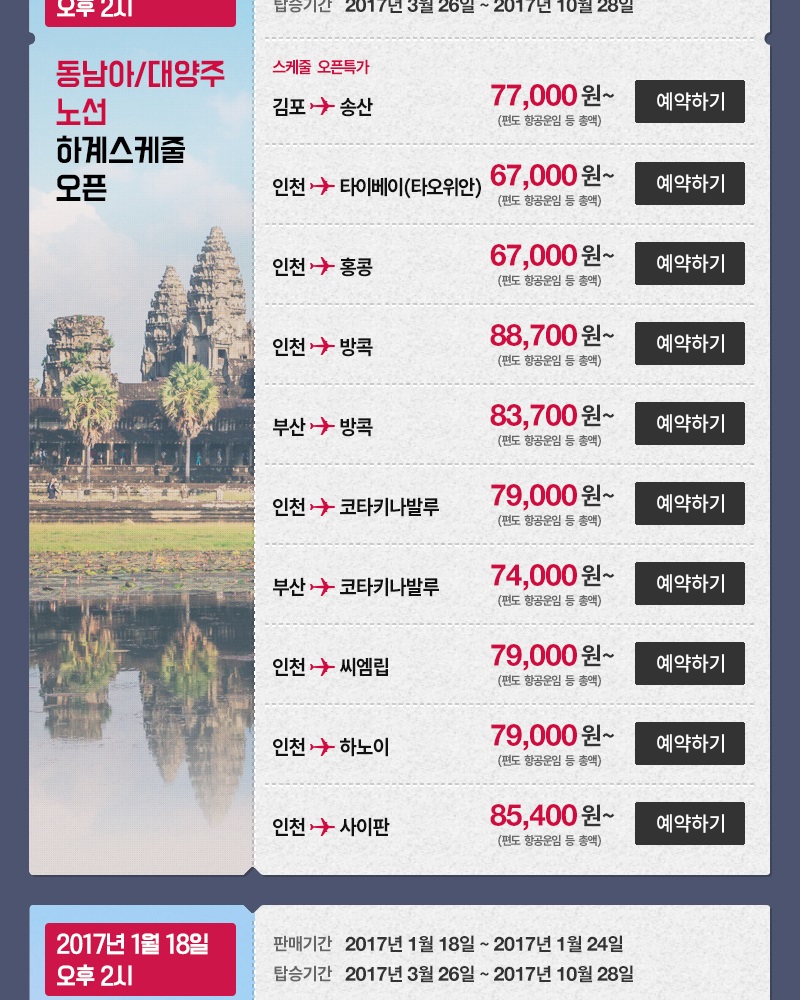Book the 김포 to 송산 flight

click(x=689, y=102)
